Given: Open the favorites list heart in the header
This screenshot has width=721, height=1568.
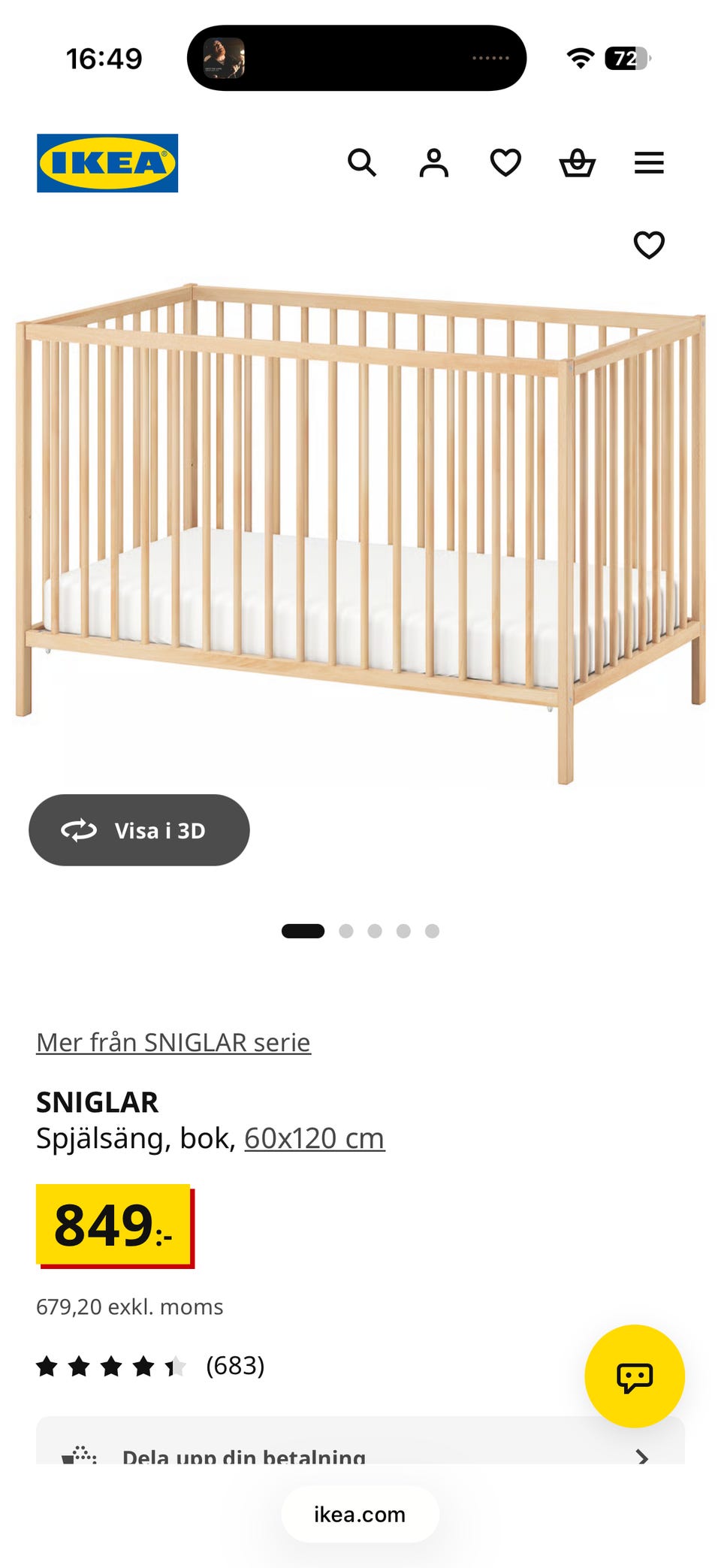Looking at the screenshot, I should pos(505,162).
